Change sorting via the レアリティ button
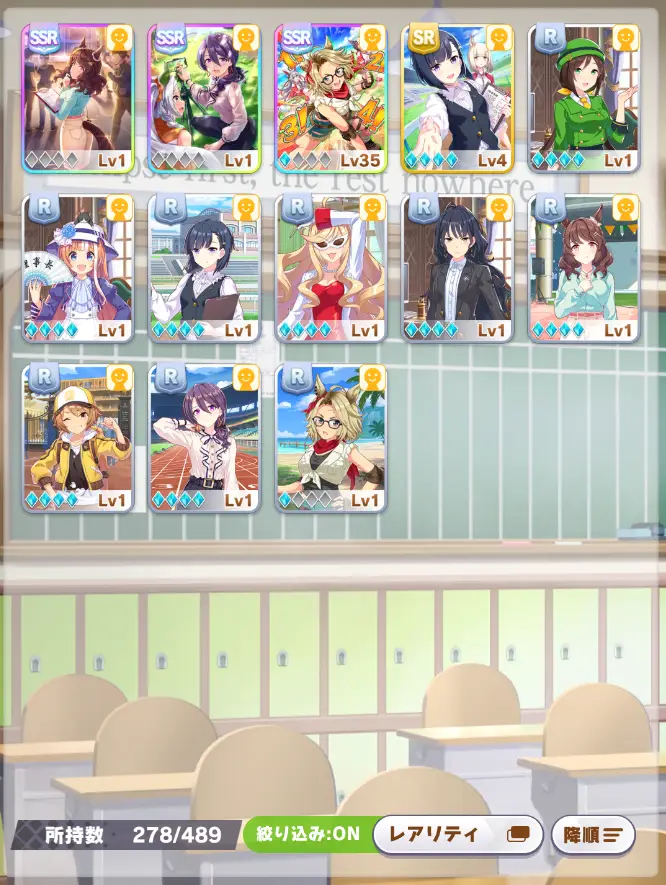This screenshot has width=666, height=885. coord(458,835)
